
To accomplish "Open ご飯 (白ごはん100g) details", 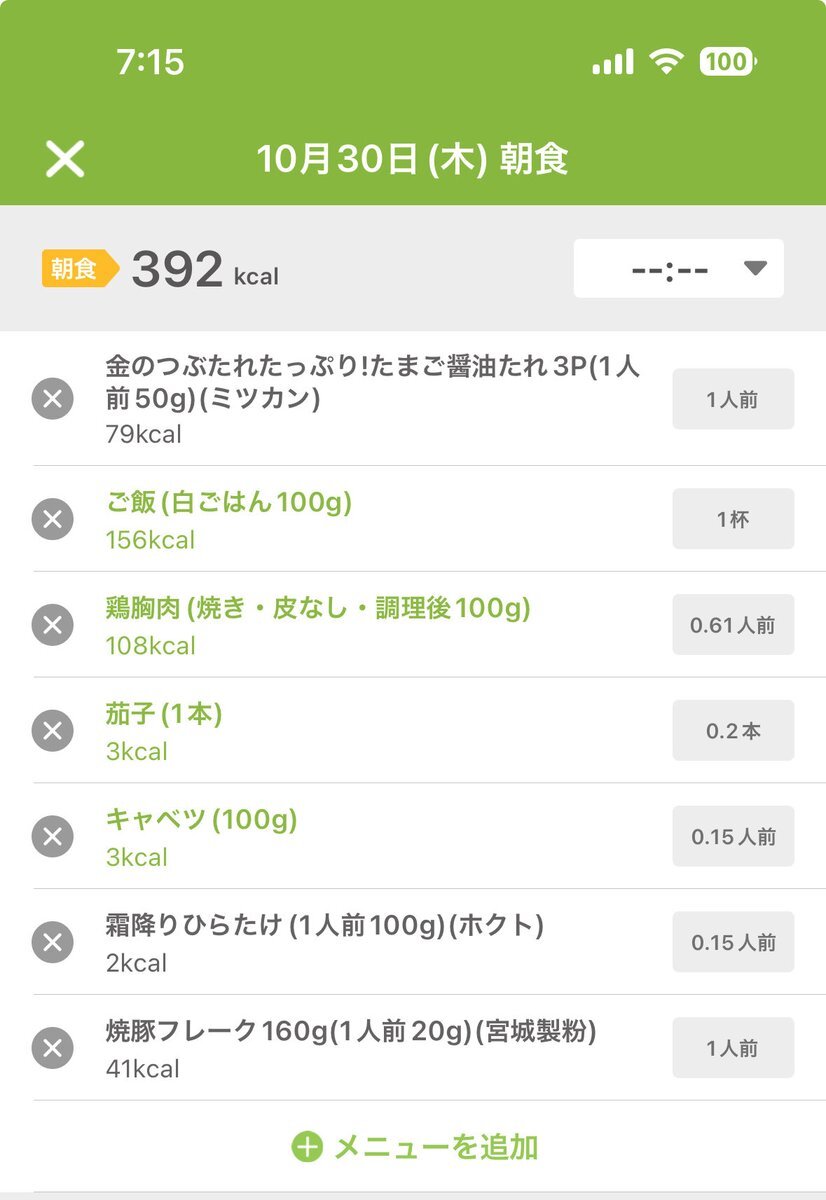I will (229, 502).
